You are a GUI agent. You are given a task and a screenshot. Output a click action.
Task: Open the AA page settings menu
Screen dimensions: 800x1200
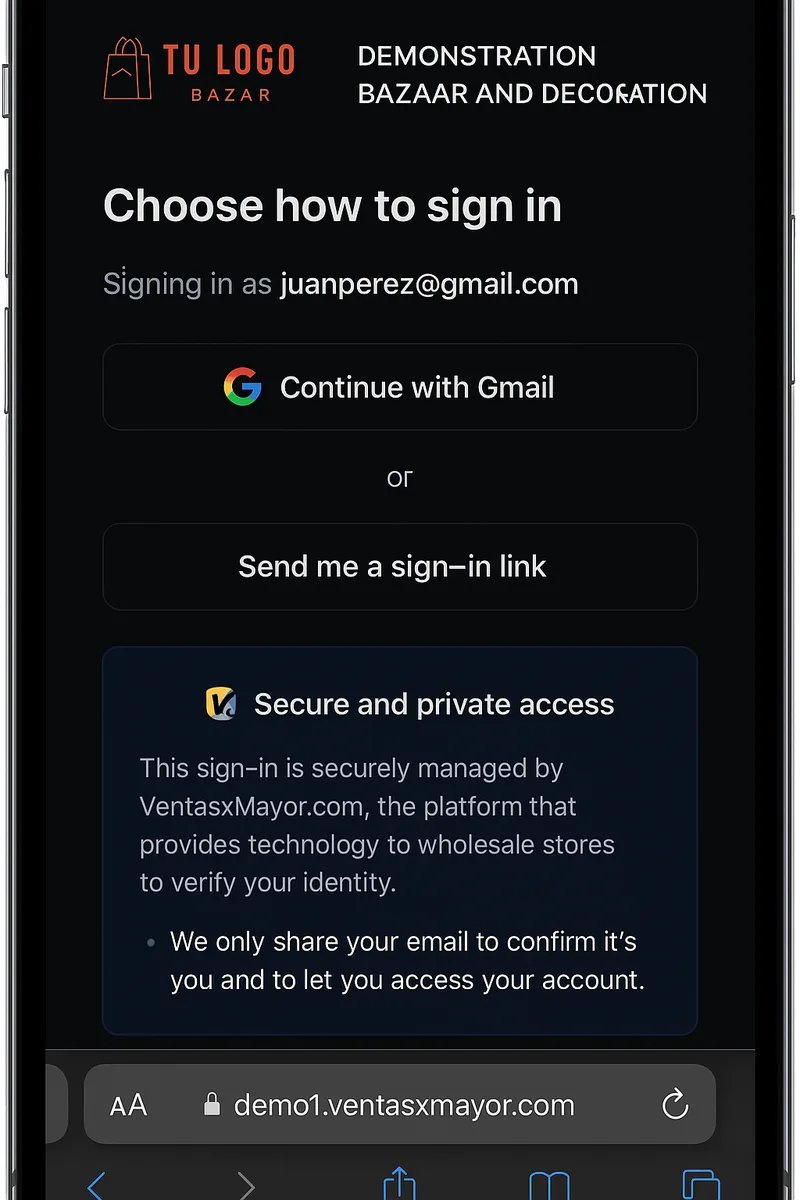(x=128, y=1105)
